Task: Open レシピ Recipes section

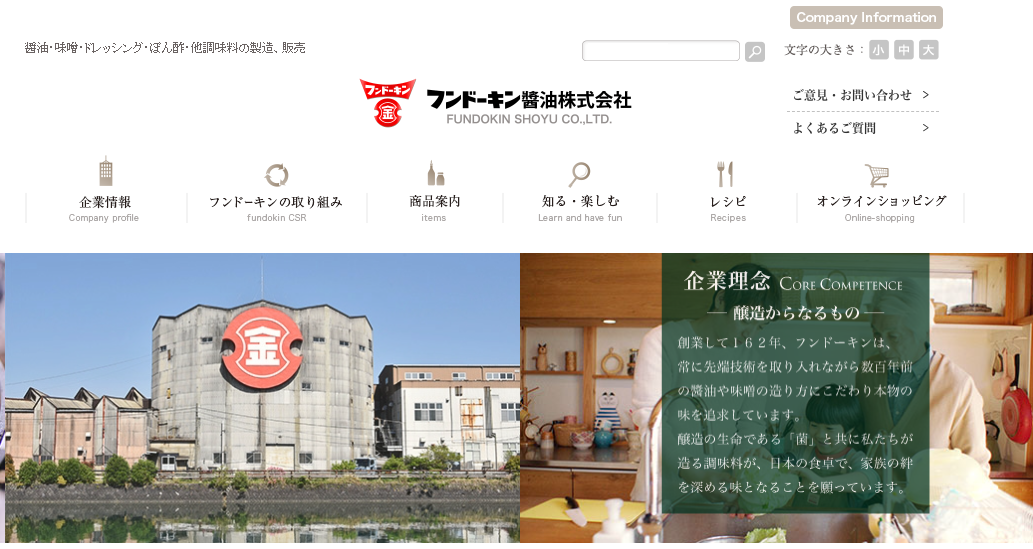Action: (x=727, y=191)
